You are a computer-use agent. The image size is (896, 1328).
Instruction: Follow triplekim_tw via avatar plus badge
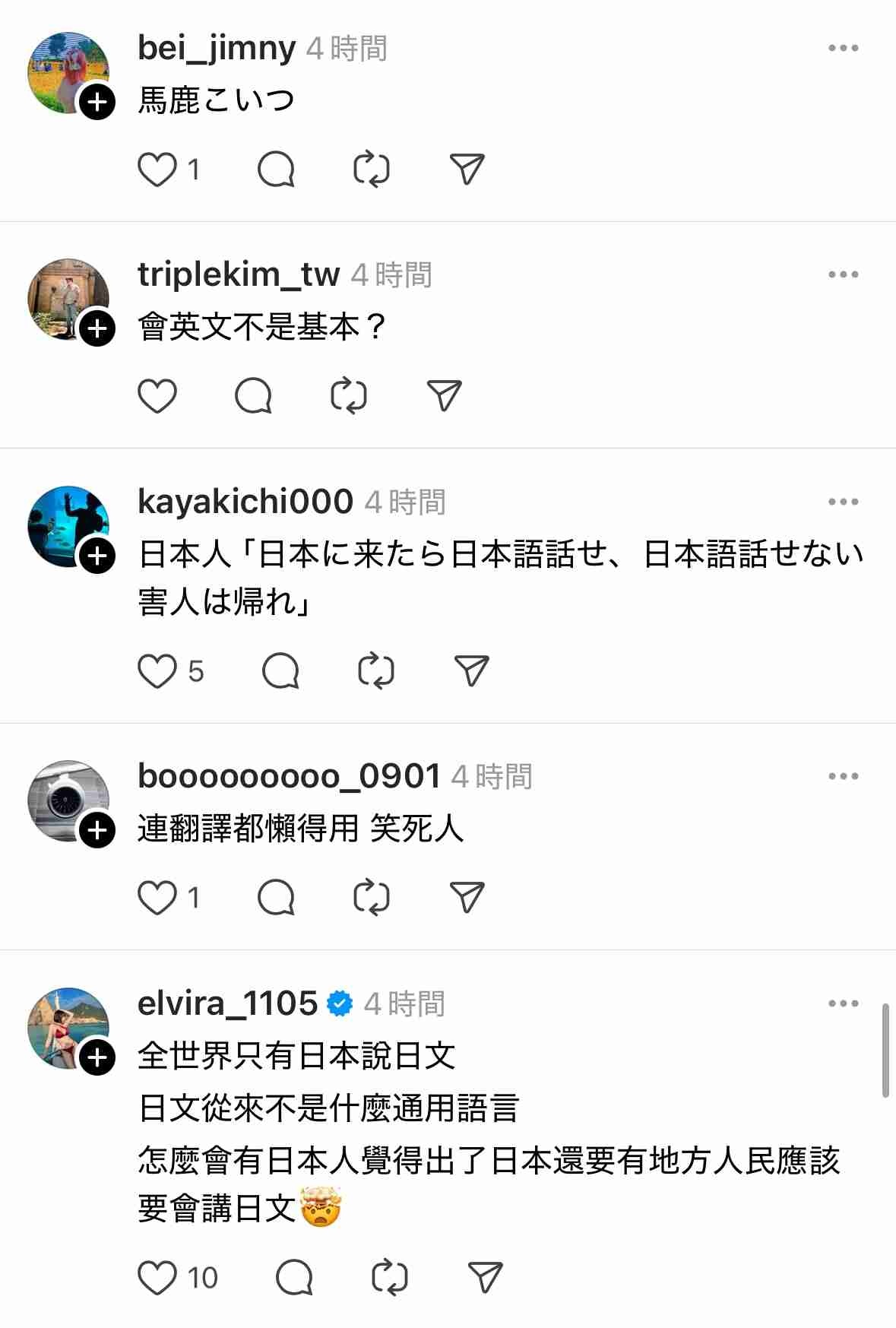97,328
